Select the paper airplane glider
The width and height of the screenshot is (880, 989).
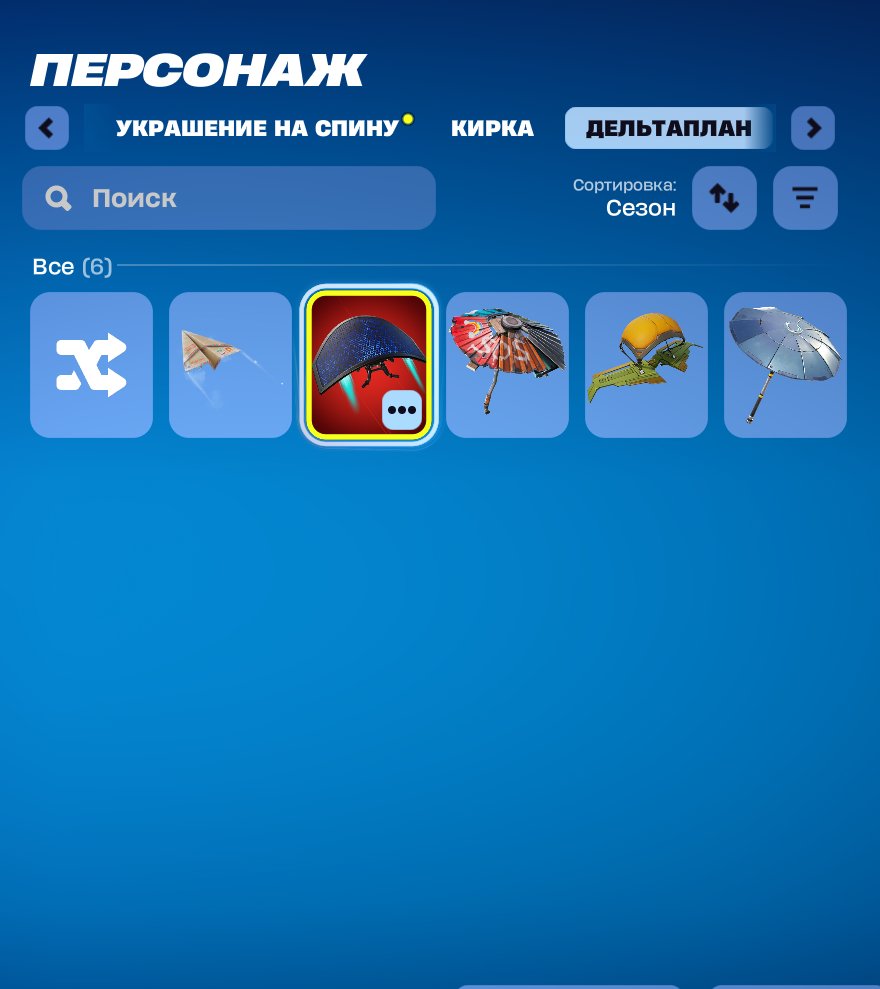point(230,364)
